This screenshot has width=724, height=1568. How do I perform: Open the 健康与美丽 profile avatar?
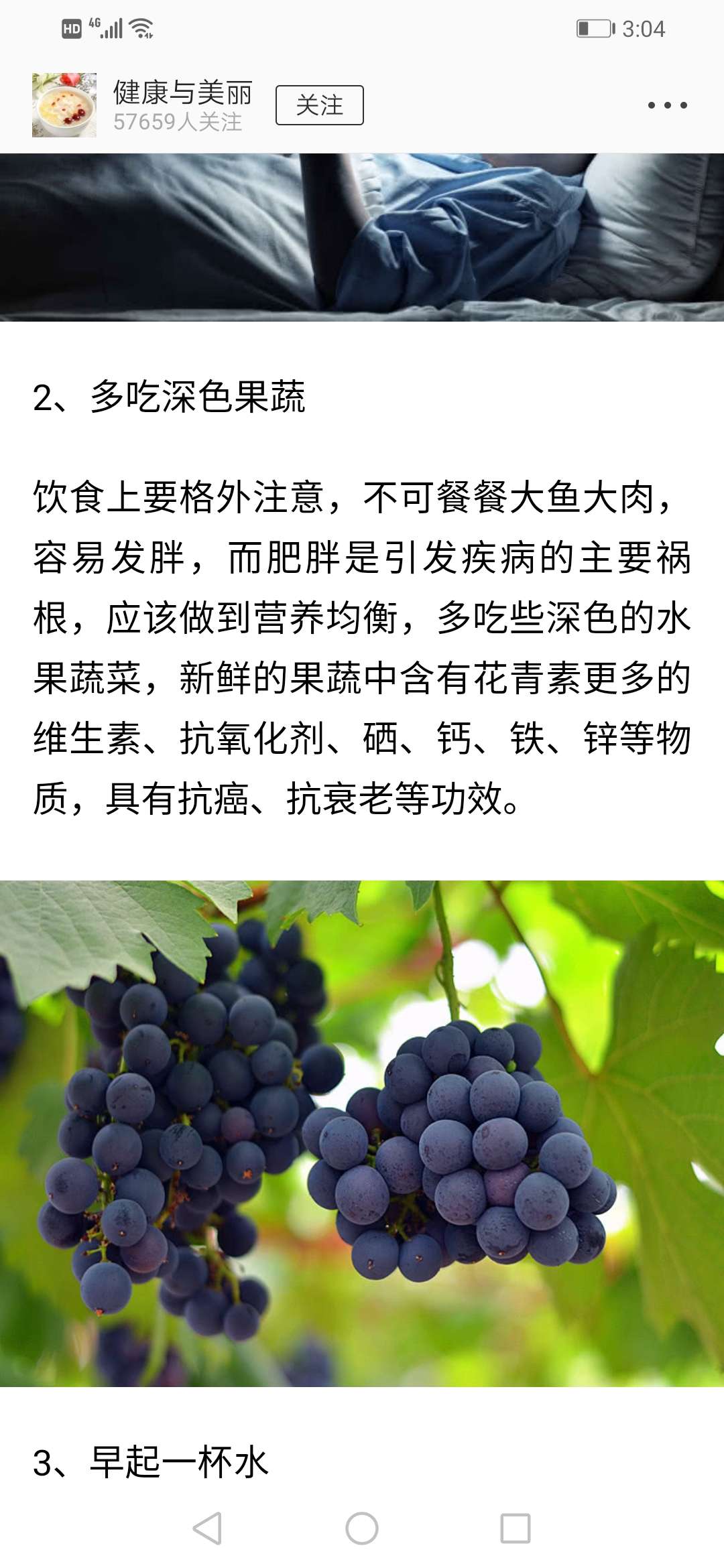click(x=64, y=105)
